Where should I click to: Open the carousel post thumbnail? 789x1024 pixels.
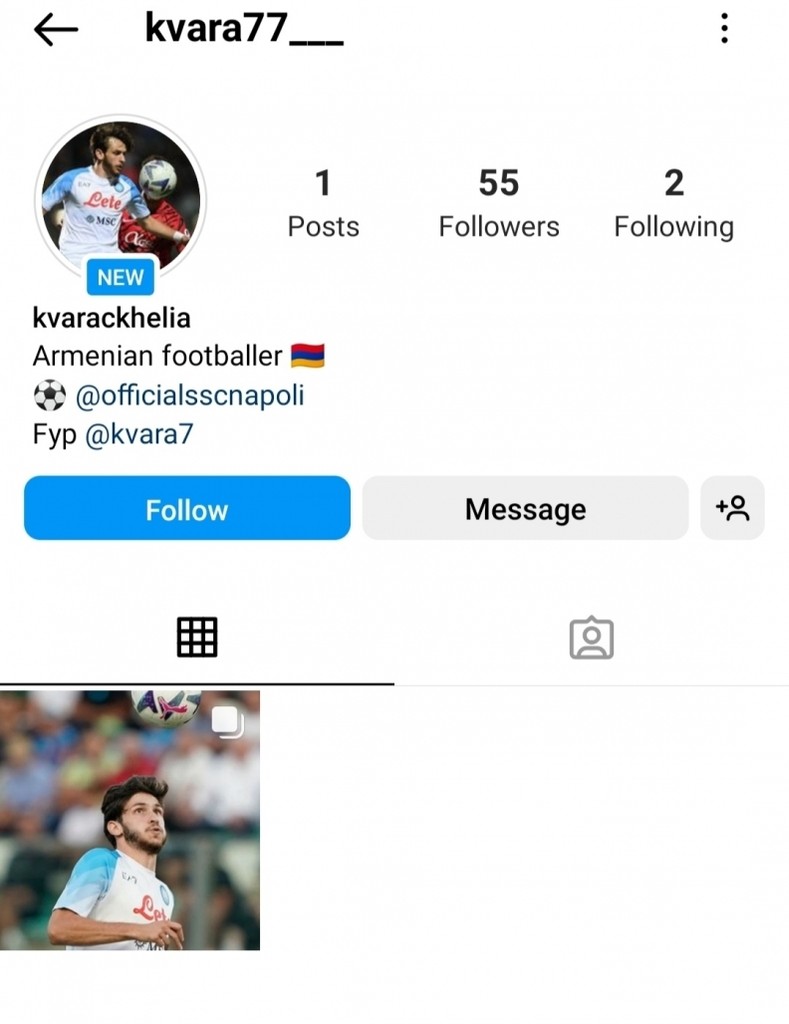point(130,820)
